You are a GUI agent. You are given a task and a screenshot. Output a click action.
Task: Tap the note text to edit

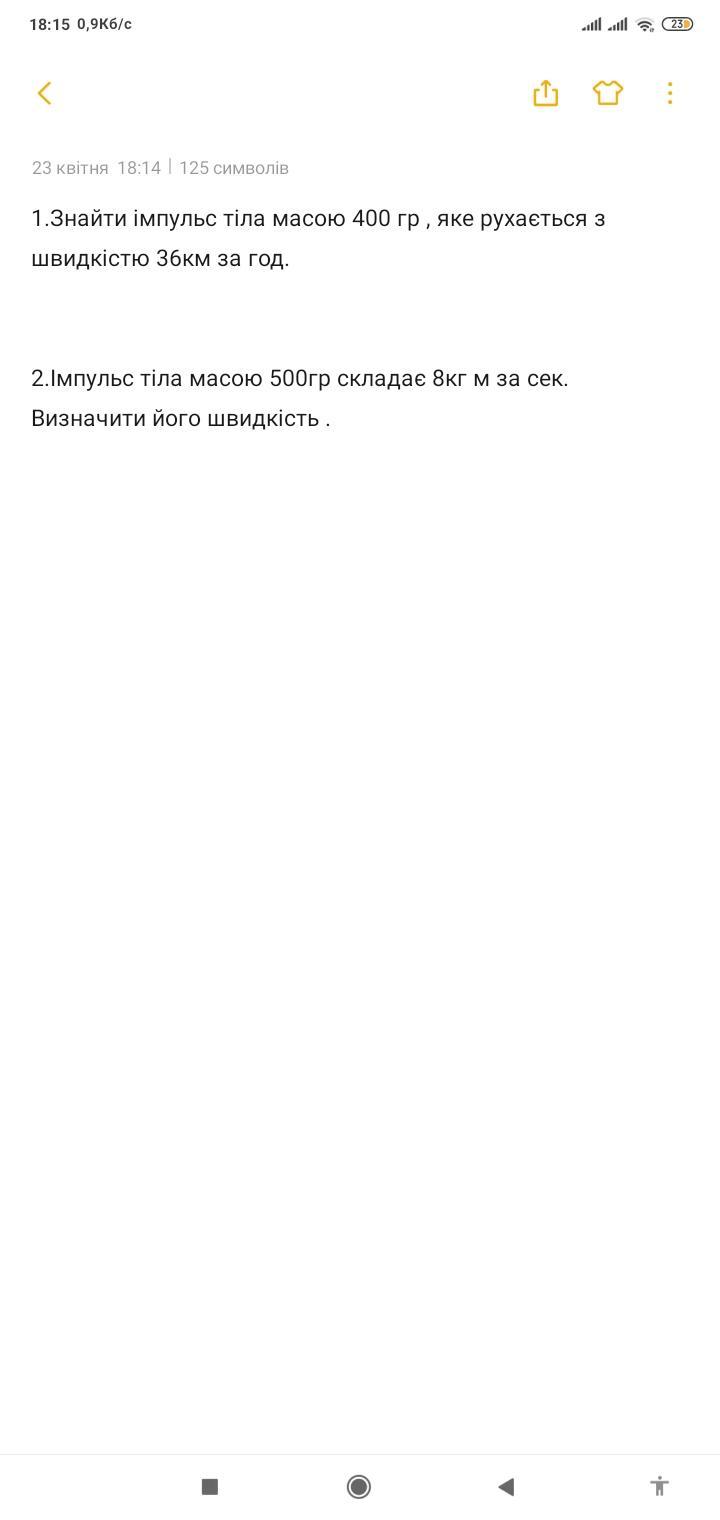click(x=318, y=318)
